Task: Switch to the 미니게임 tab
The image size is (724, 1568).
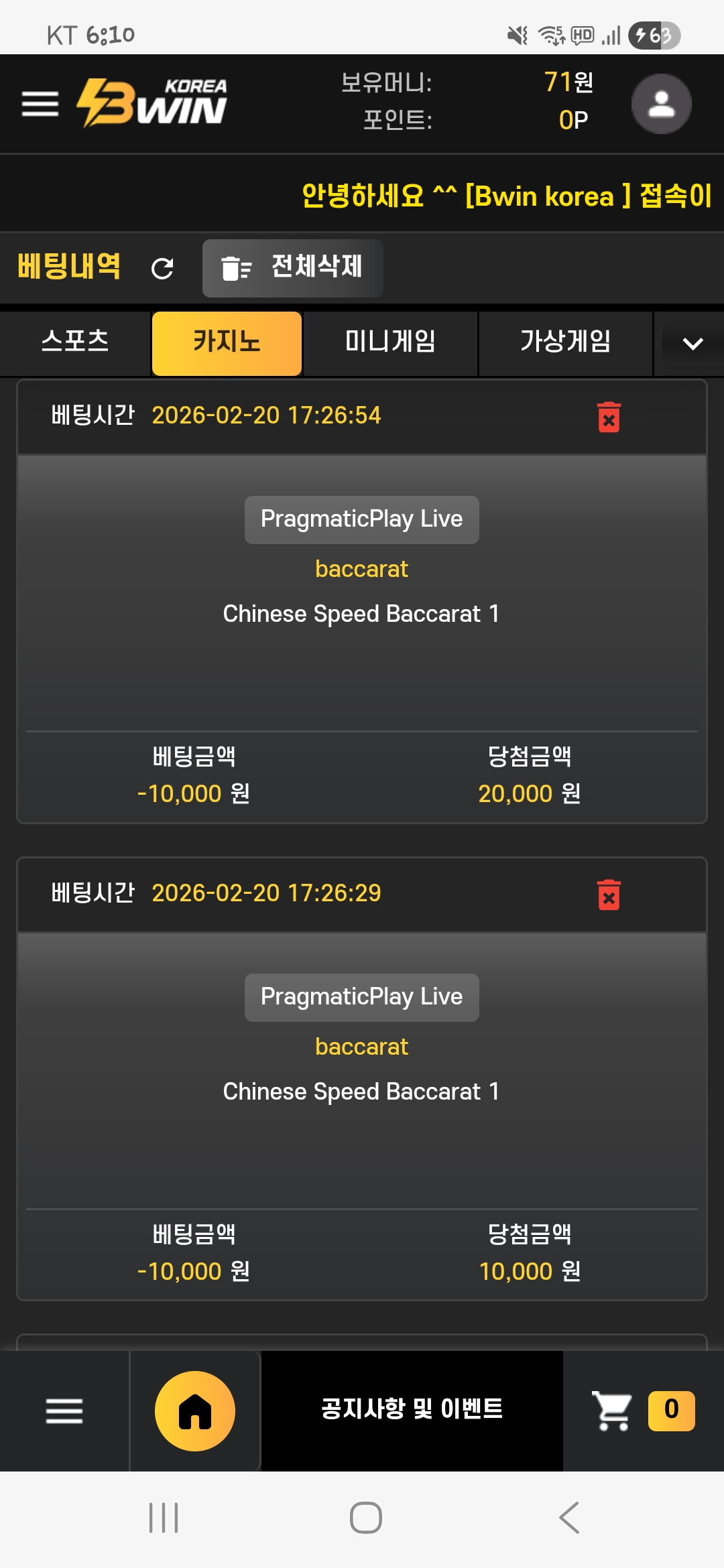Action: (390, 342)
